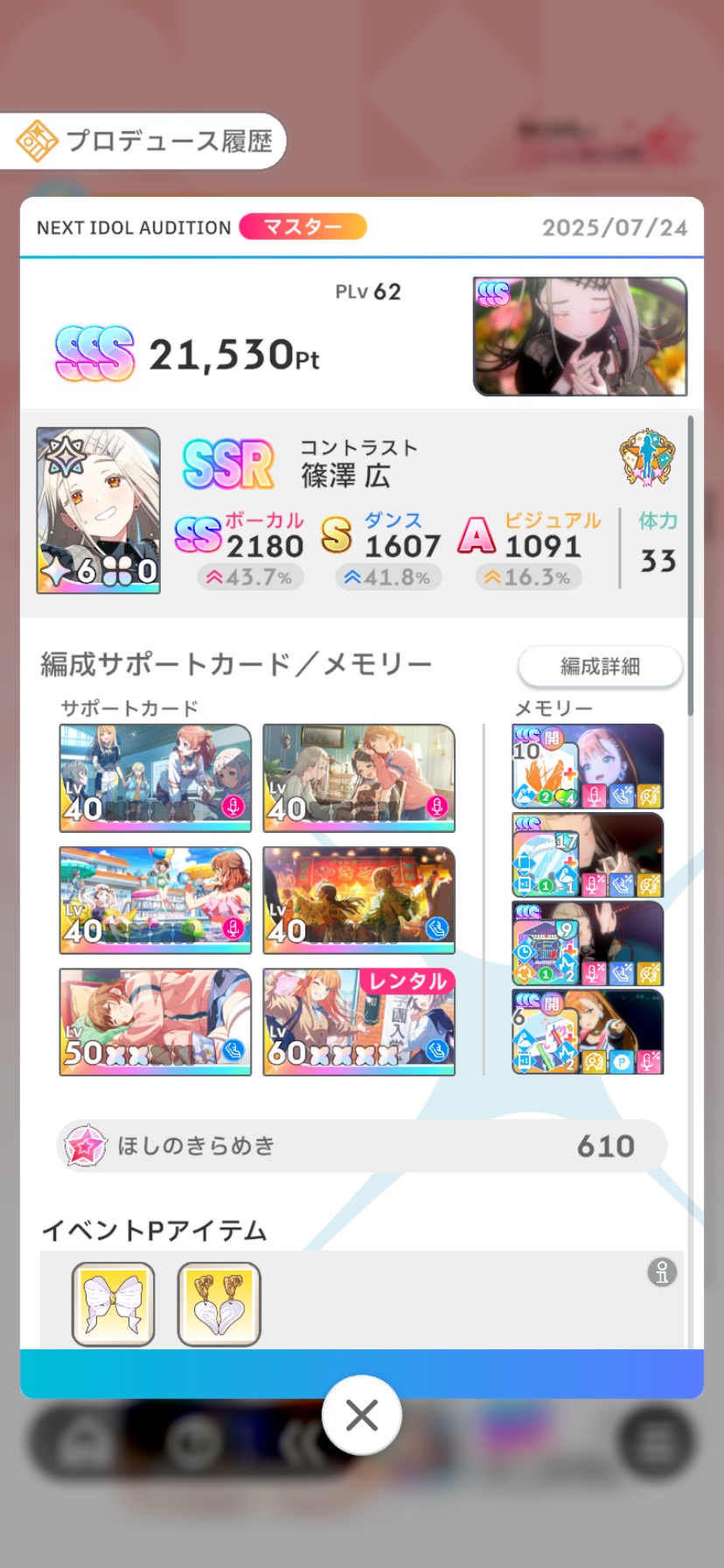Open the Lv 50 support card
The image size is (724, 1568).
click(x=156, y=1022)
